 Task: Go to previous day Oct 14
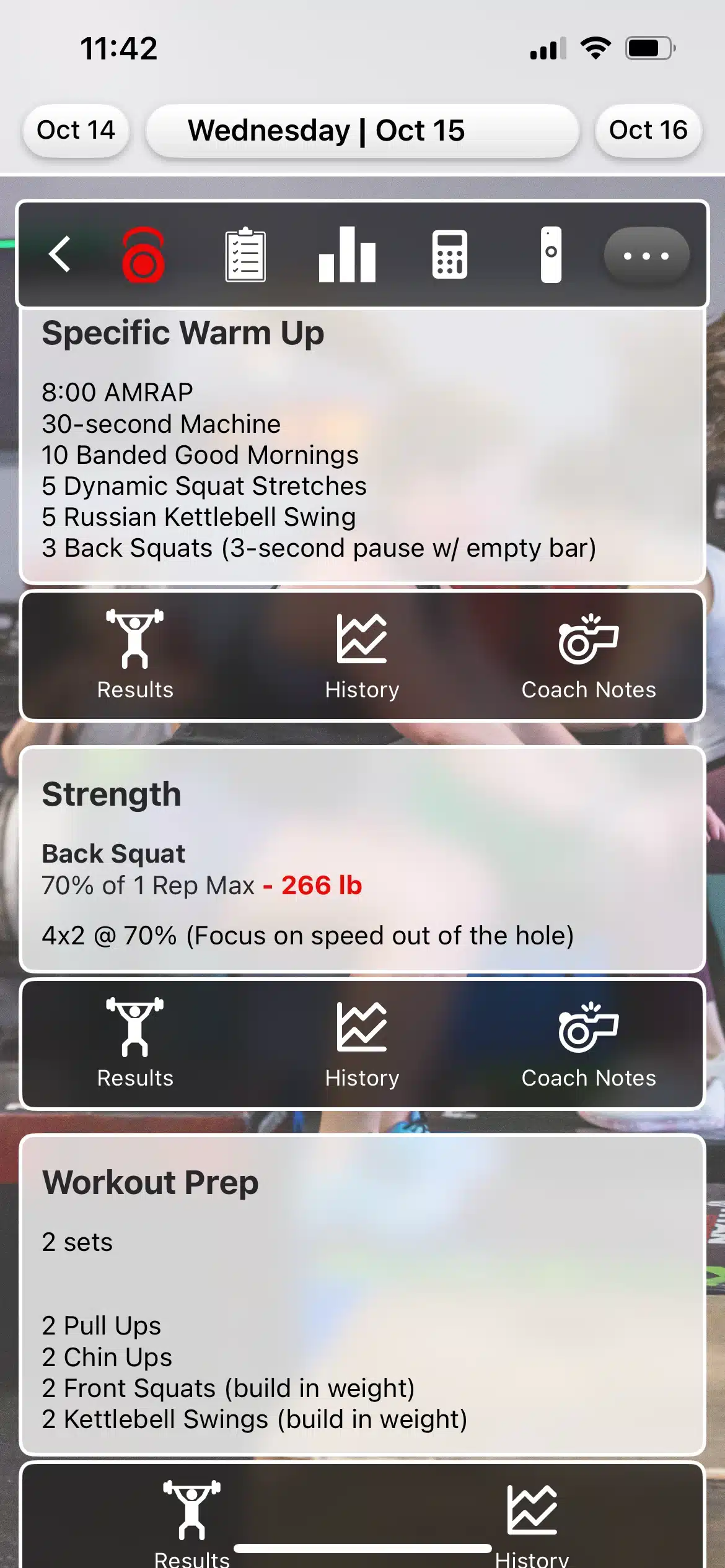(x=76, y=130)
